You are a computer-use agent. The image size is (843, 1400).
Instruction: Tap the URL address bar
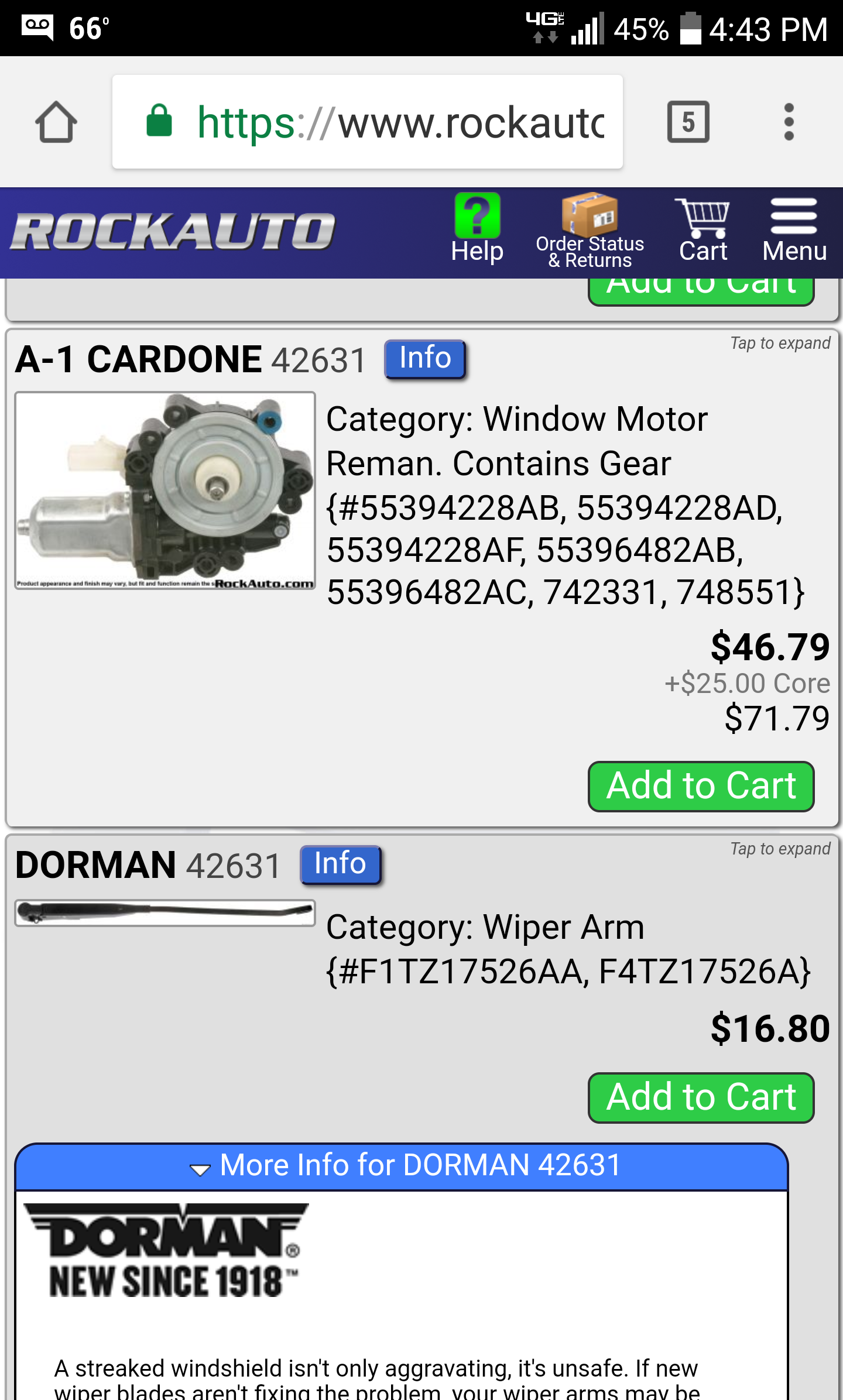coord(368,122)
